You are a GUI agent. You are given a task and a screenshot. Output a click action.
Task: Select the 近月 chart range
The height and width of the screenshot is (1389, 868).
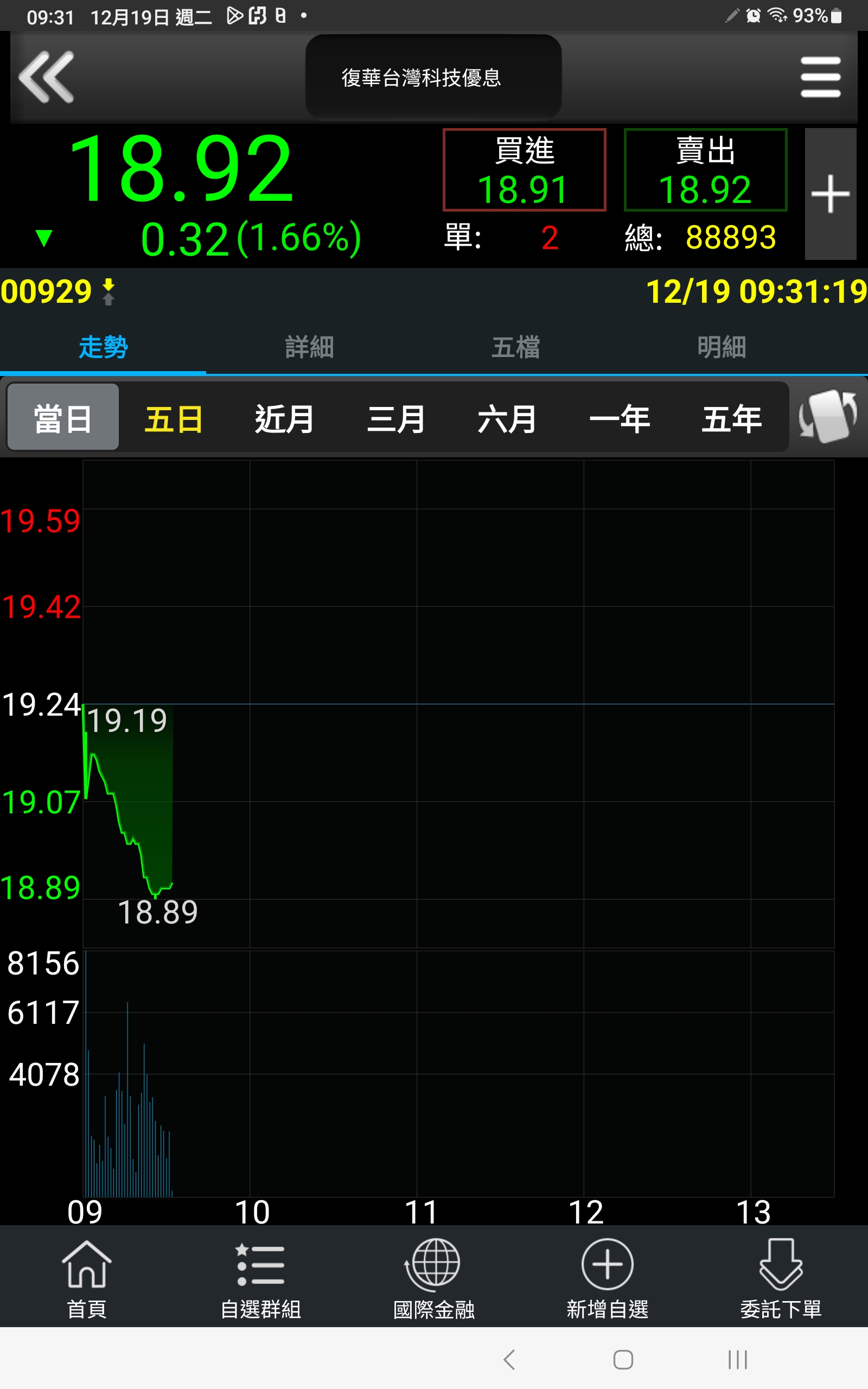point(285,418)
